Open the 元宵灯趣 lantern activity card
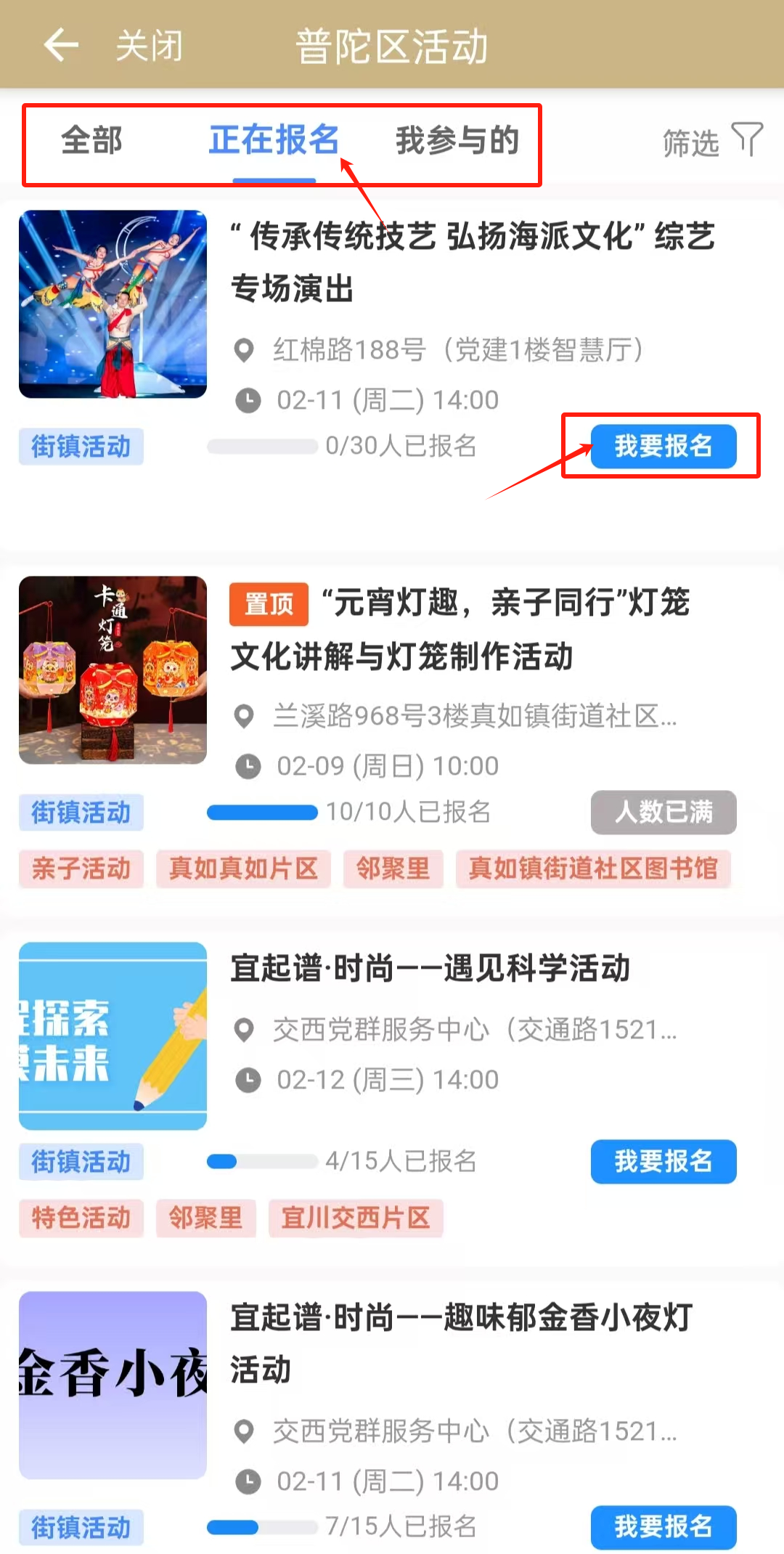Image resolution: width=784 pixels, height=1554 pixels. point(459,629)
